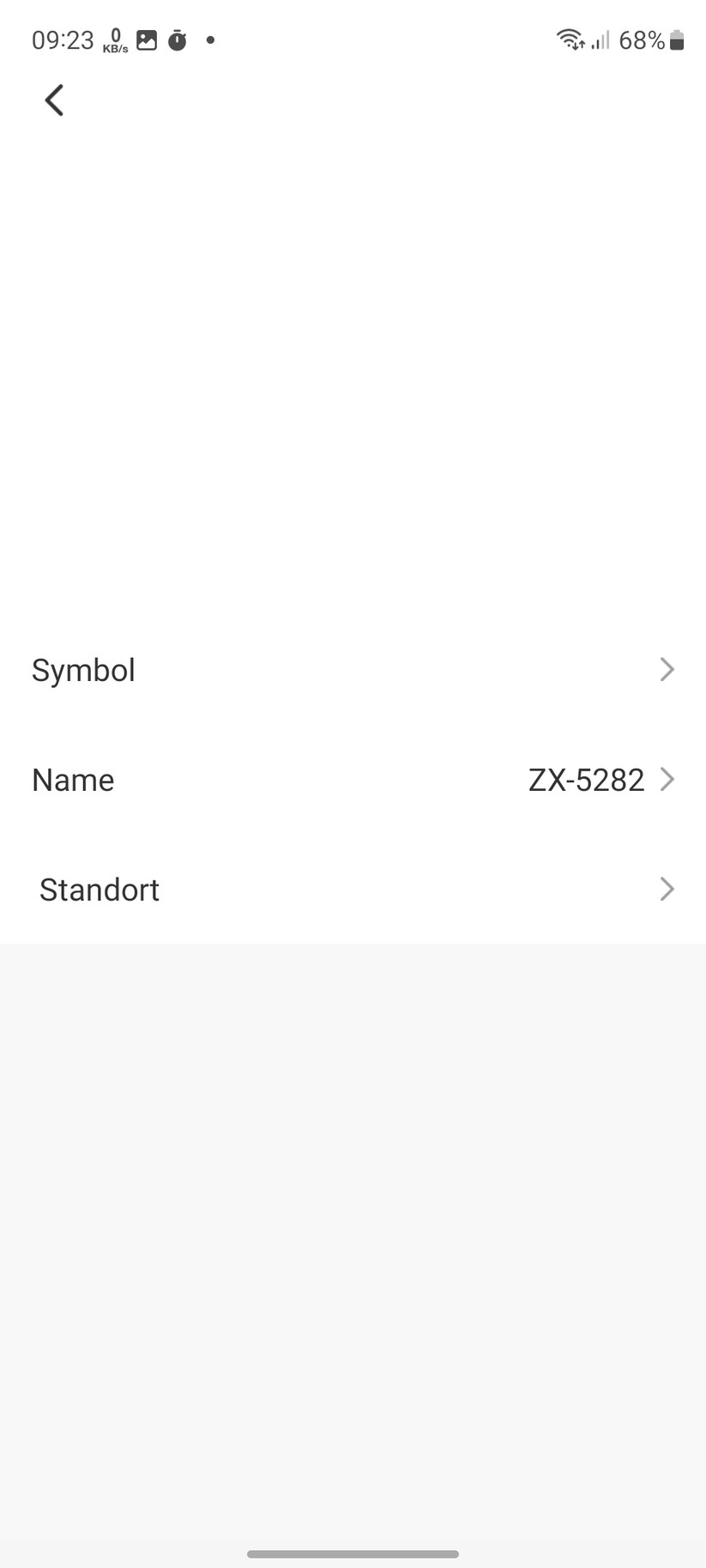Open the Symbol row chevron
Screen dimensions: 706x1568
click(x=667, y=670)
